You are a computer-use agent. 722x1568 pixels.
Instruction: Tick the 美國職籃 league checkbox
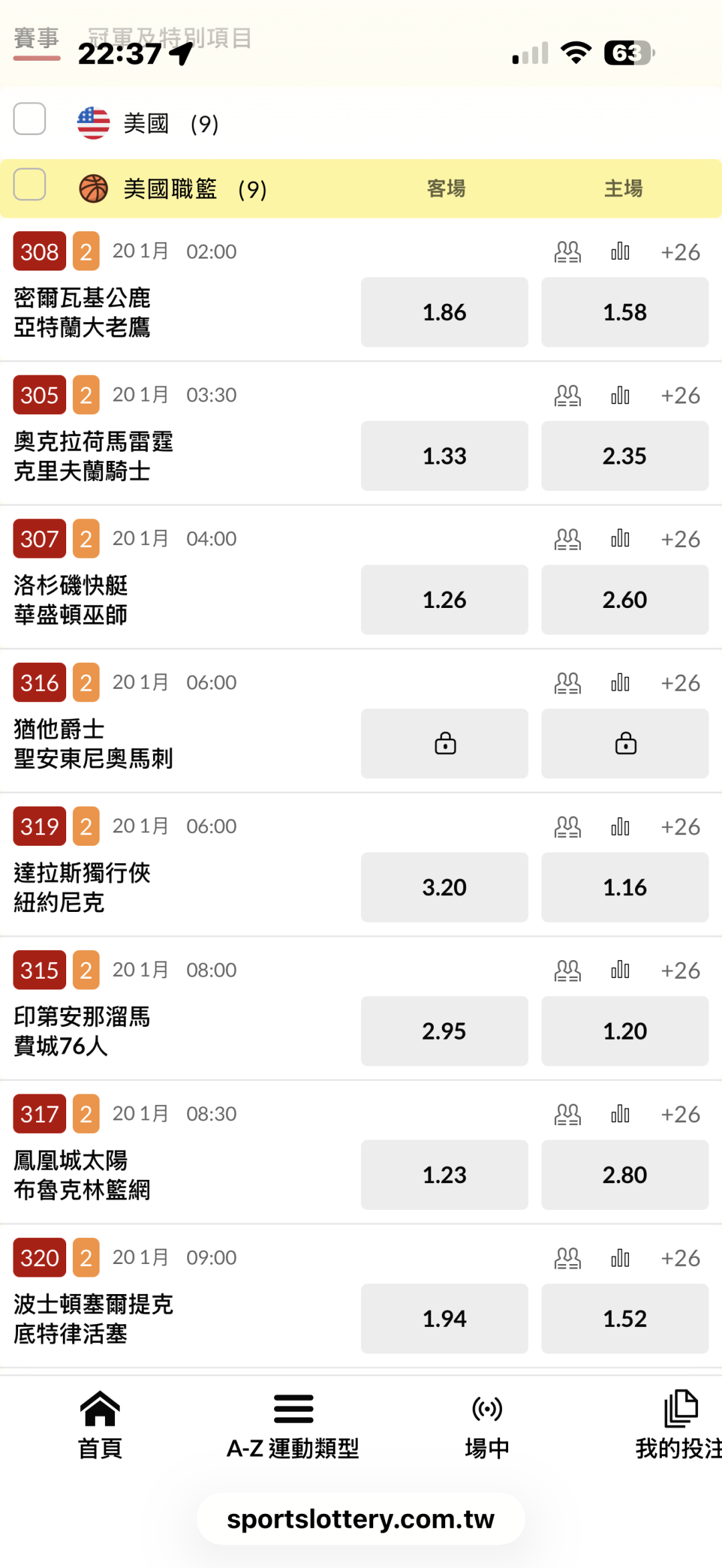(29, 184)
